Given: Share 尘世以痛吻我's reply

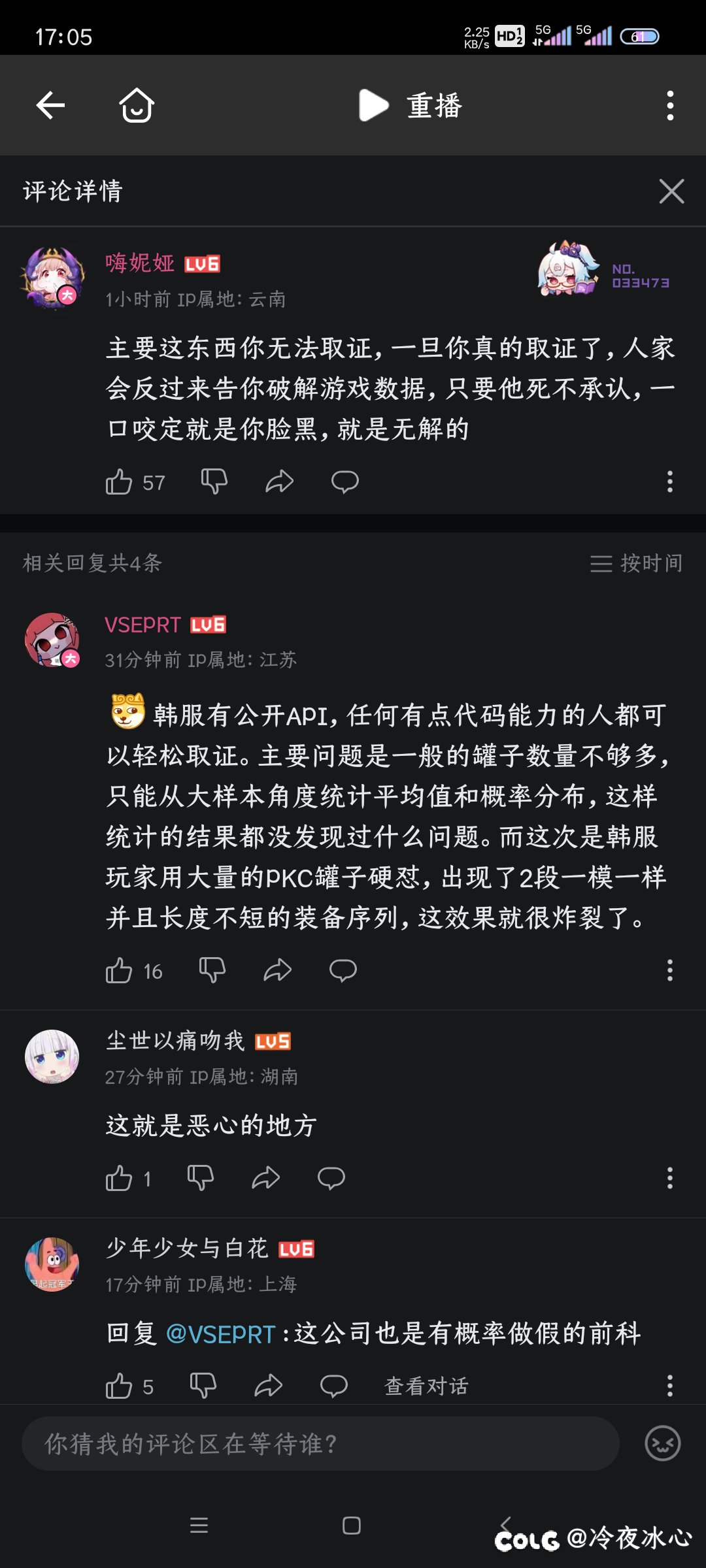Looking at the screenshot, I should tap(266, 1179).
